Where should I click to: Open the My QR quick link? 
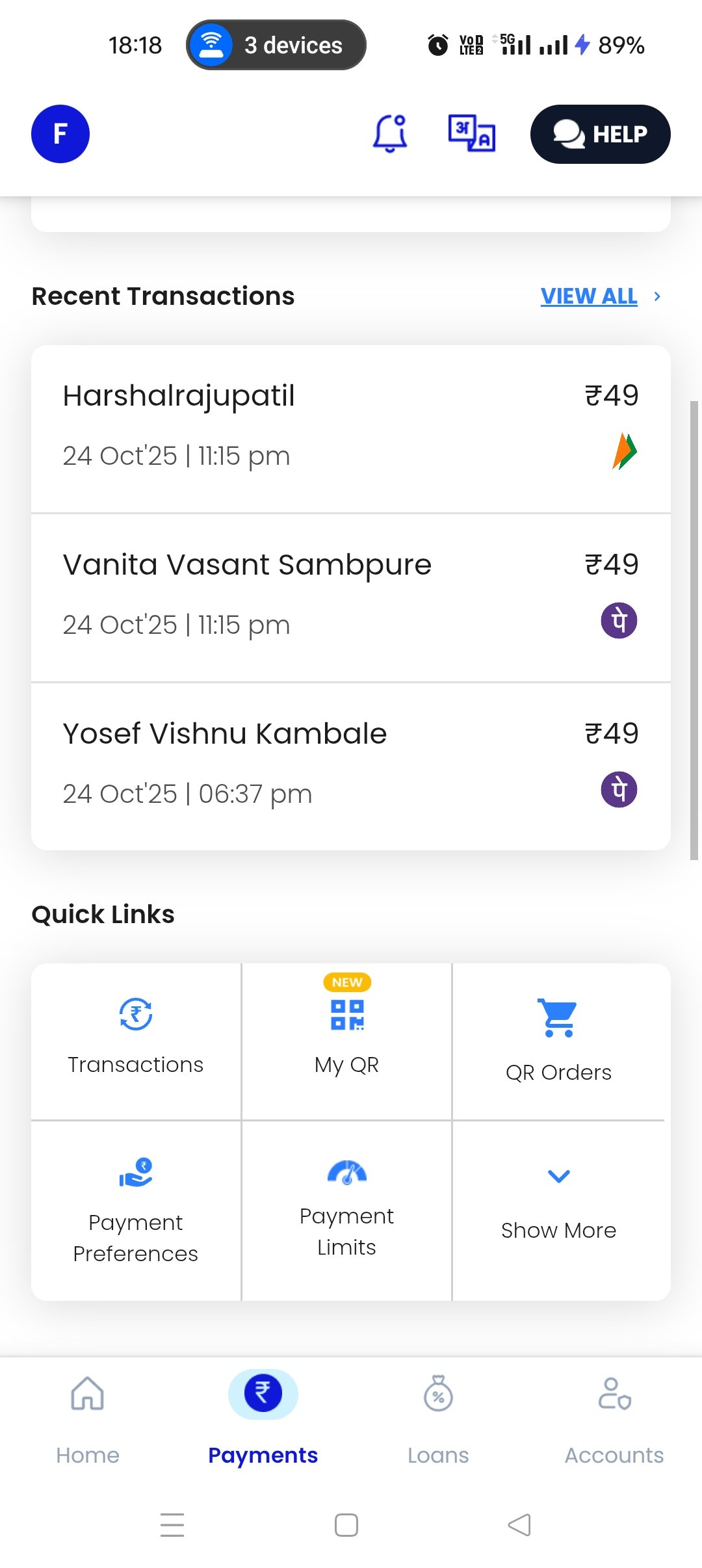(346, 1039)
